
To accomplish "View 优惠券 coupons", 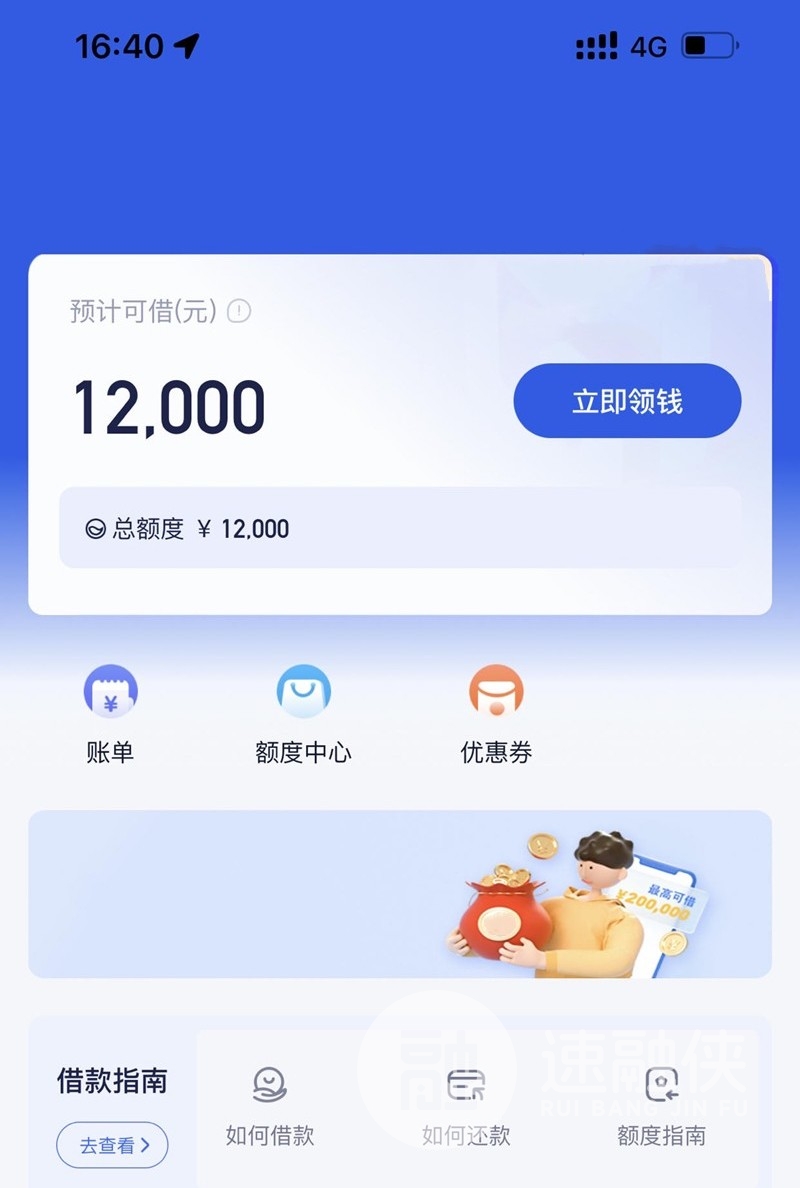I will click(496, 714).
